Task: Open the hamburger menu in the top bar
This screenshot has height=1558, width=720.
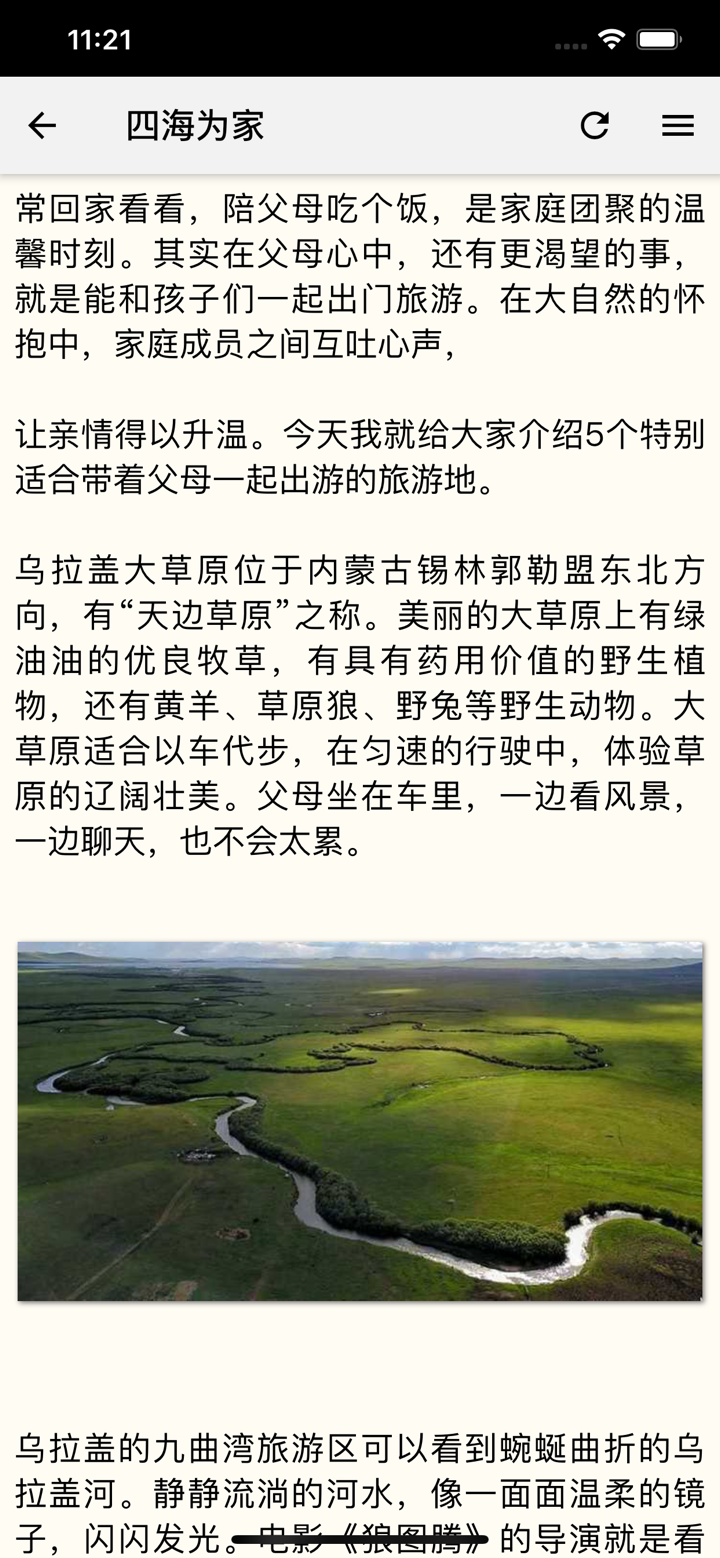Action: (x=677, y=125)
